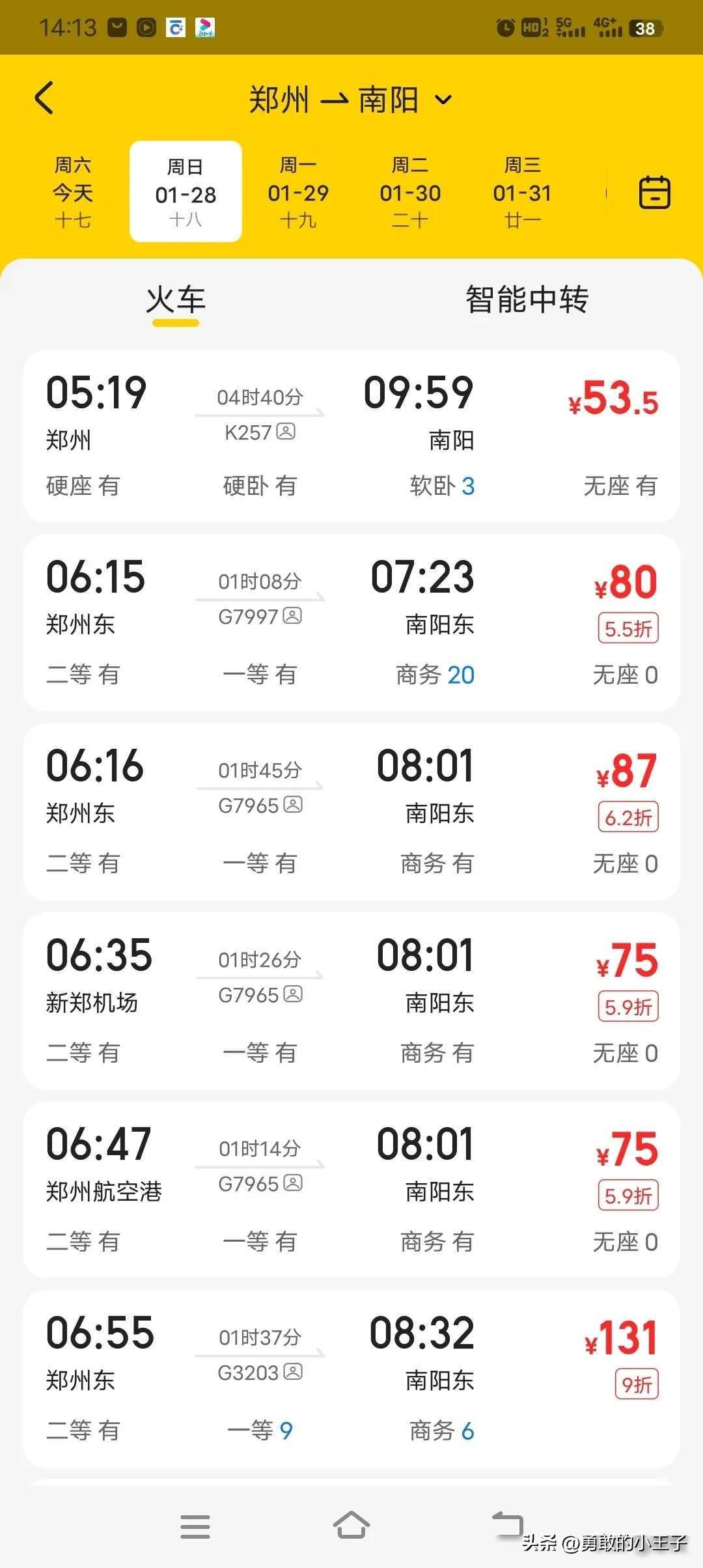
Task: Open the calendar date picker
Action: (x=654, y=192)
